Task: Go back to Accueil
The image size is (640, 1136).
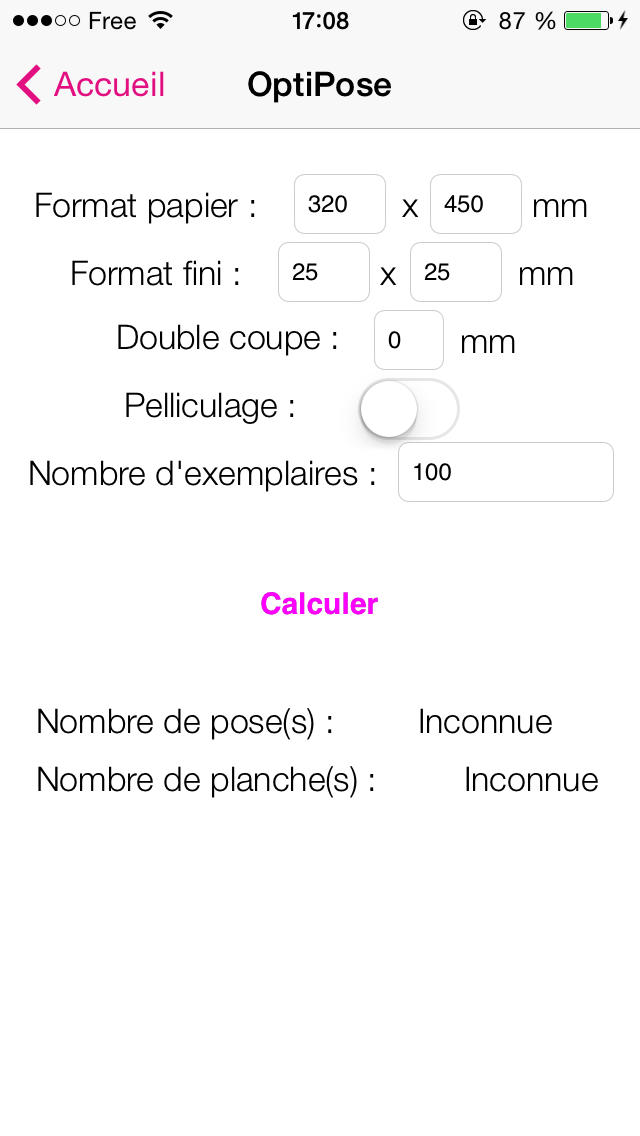Action: pos(91,85)
